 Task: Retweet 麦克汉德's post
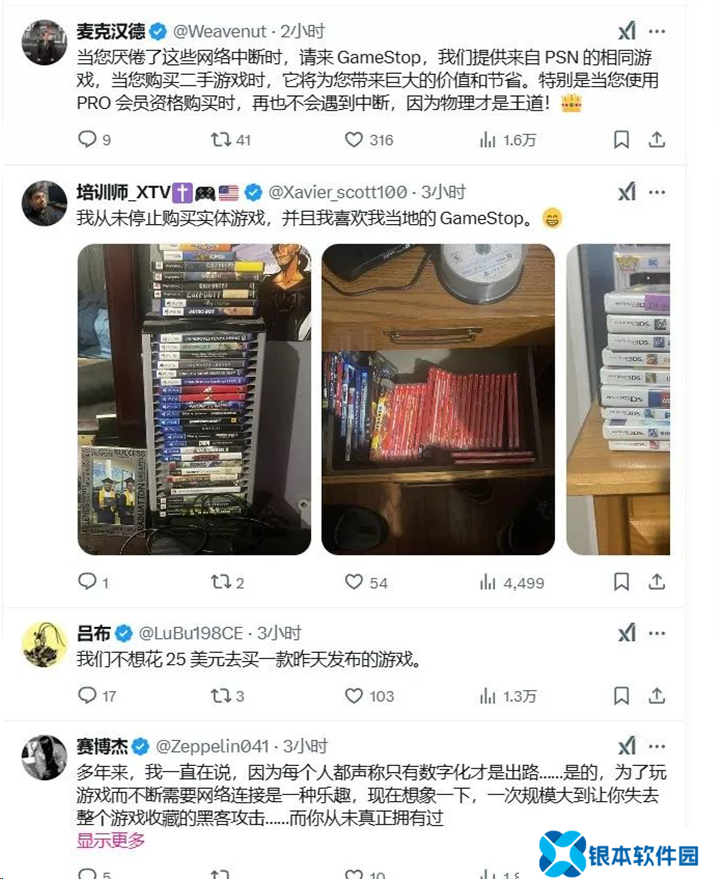[221, 140]
